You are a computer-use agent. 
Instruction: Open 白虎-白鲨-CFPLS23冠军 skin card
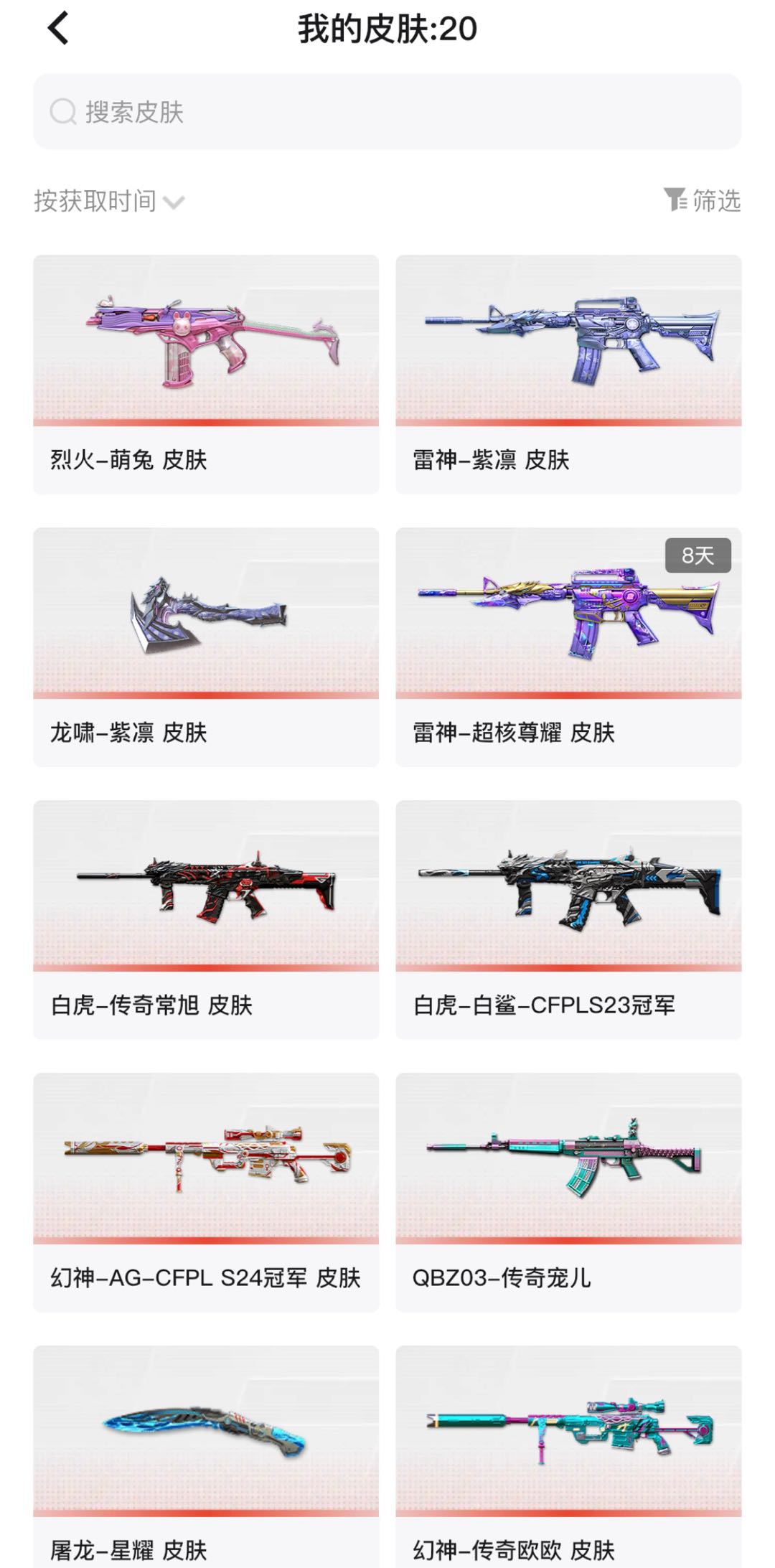point(568,919)
